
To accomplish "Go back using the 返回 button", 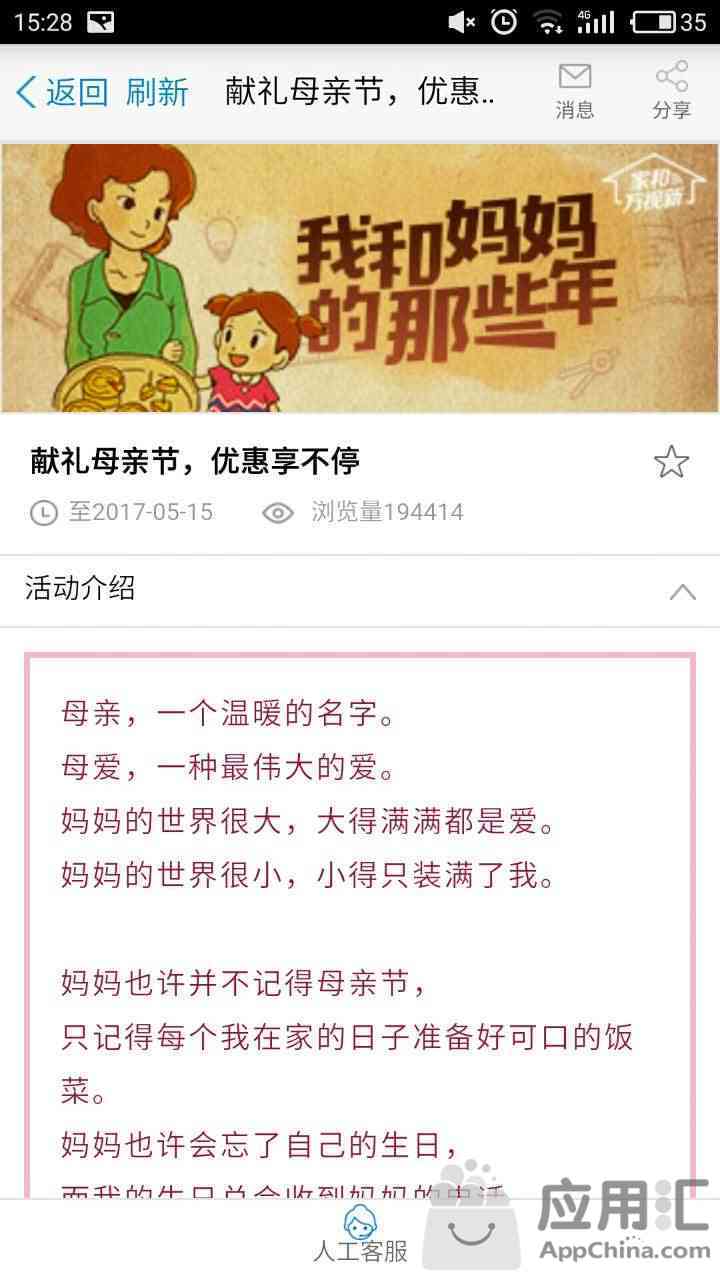I will tap(62, 92).
